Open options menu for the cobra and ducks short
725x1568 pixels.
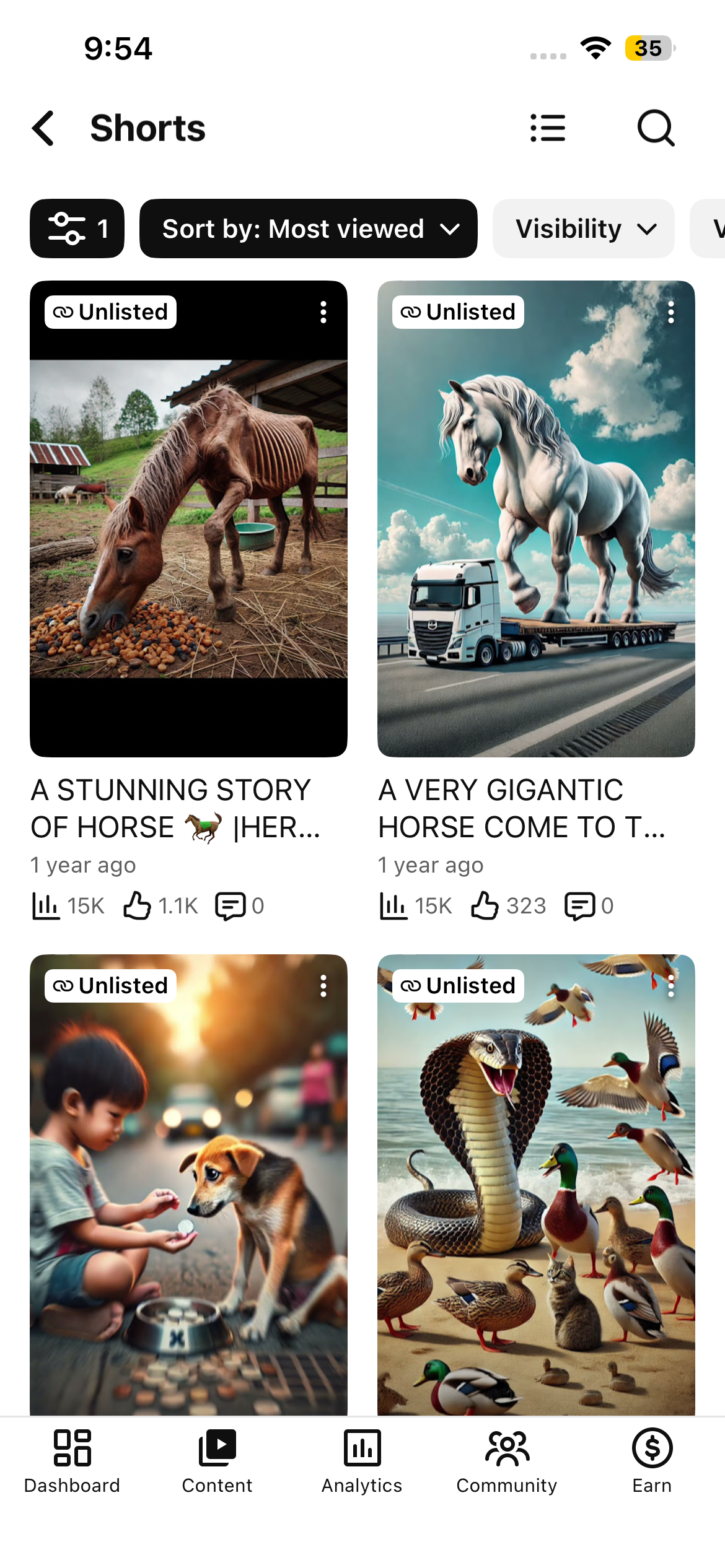point(671,986)
